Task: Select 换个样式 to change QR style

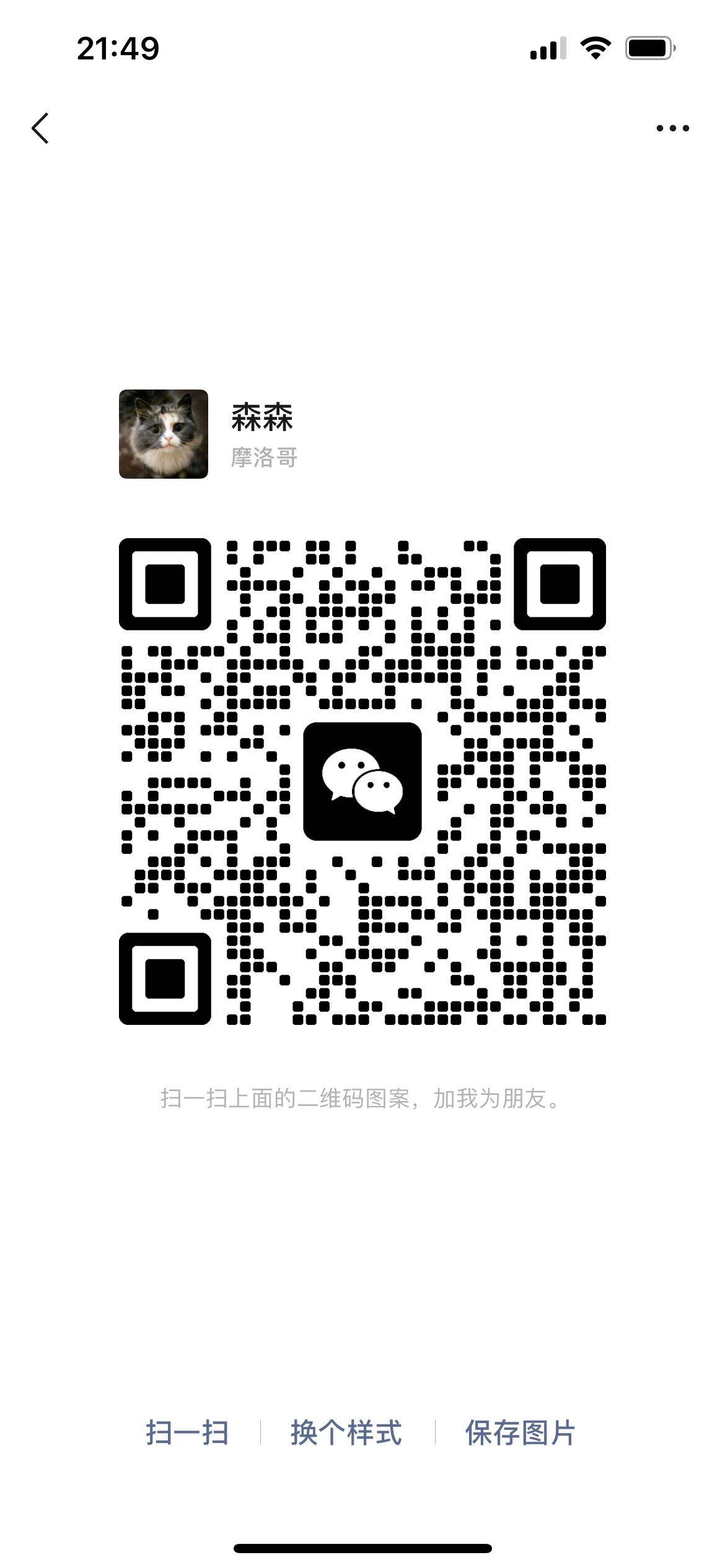Action: [346, 1432]
